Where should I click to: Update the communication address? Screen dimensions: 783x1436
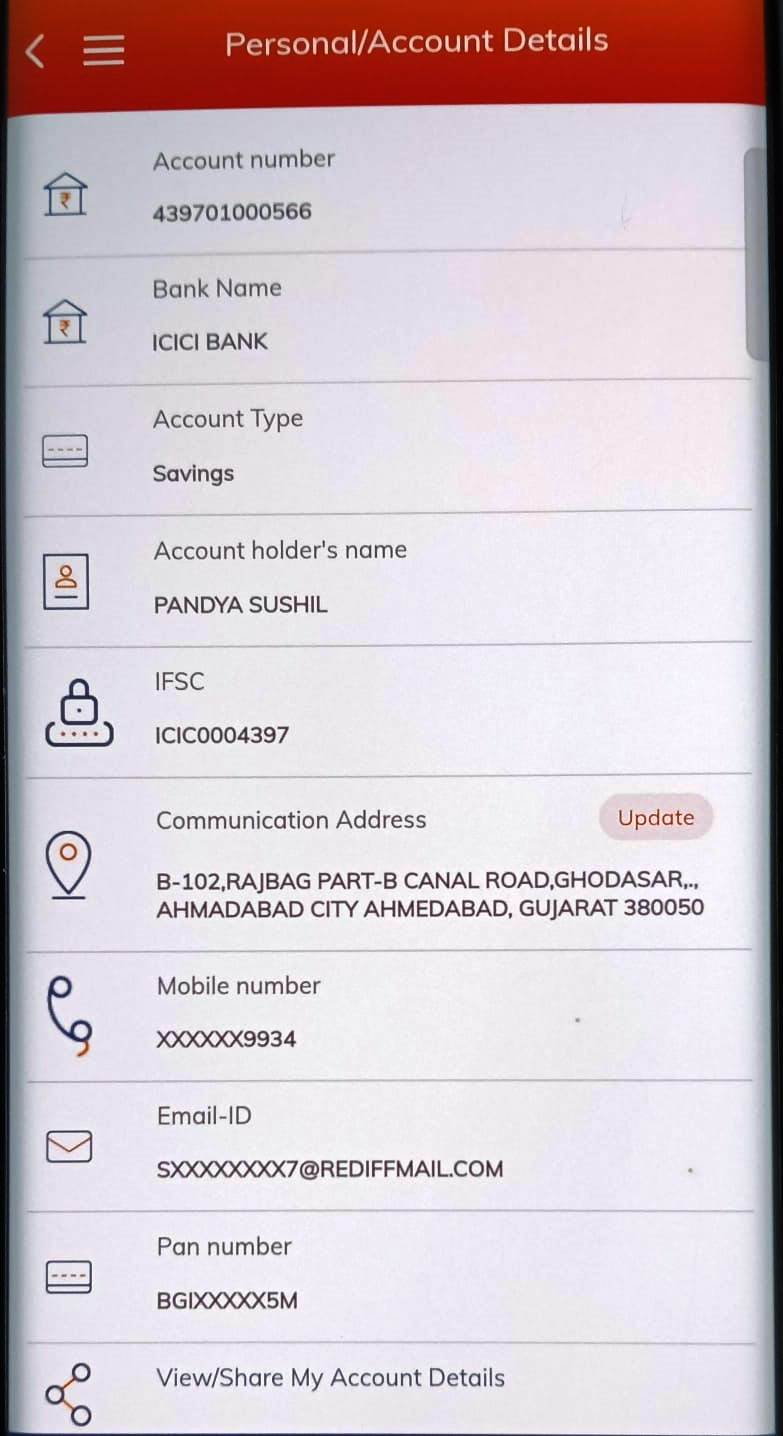click(655, 818)
